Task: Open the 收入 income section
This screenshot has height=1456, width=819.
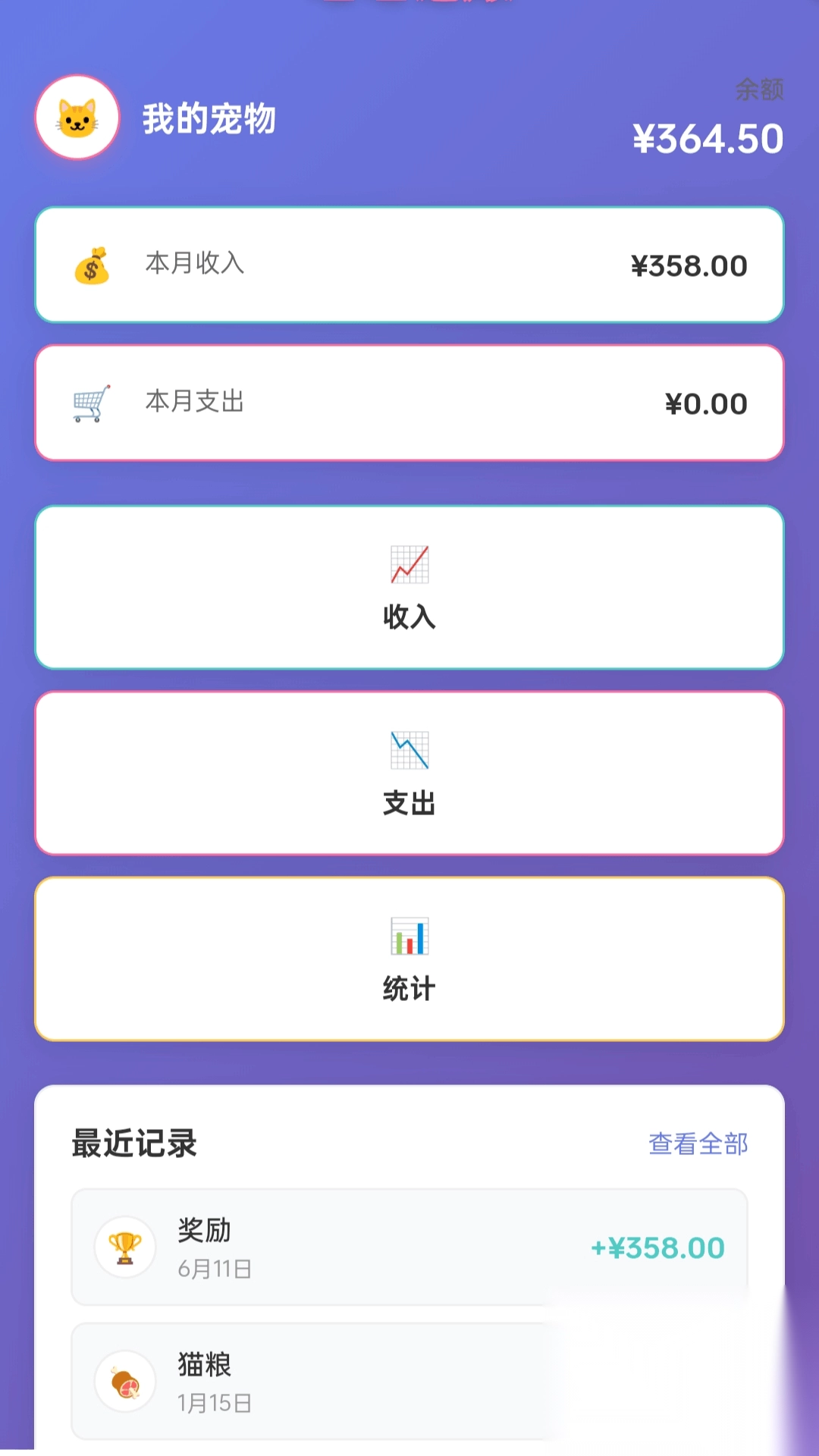Action: click(409, 588)
